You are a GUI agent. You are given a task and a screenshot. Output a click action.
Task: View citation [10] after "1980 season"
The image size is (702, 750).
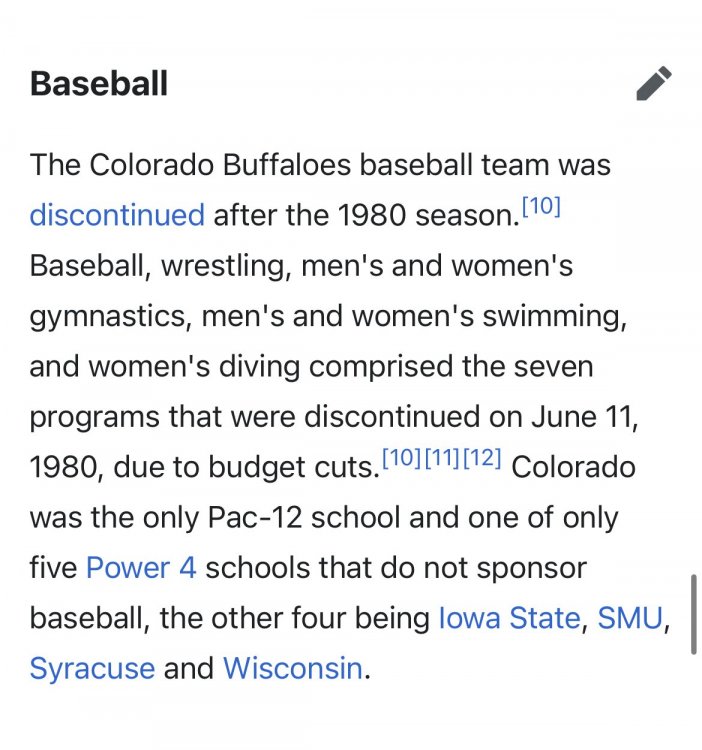(x=541, y=207)
